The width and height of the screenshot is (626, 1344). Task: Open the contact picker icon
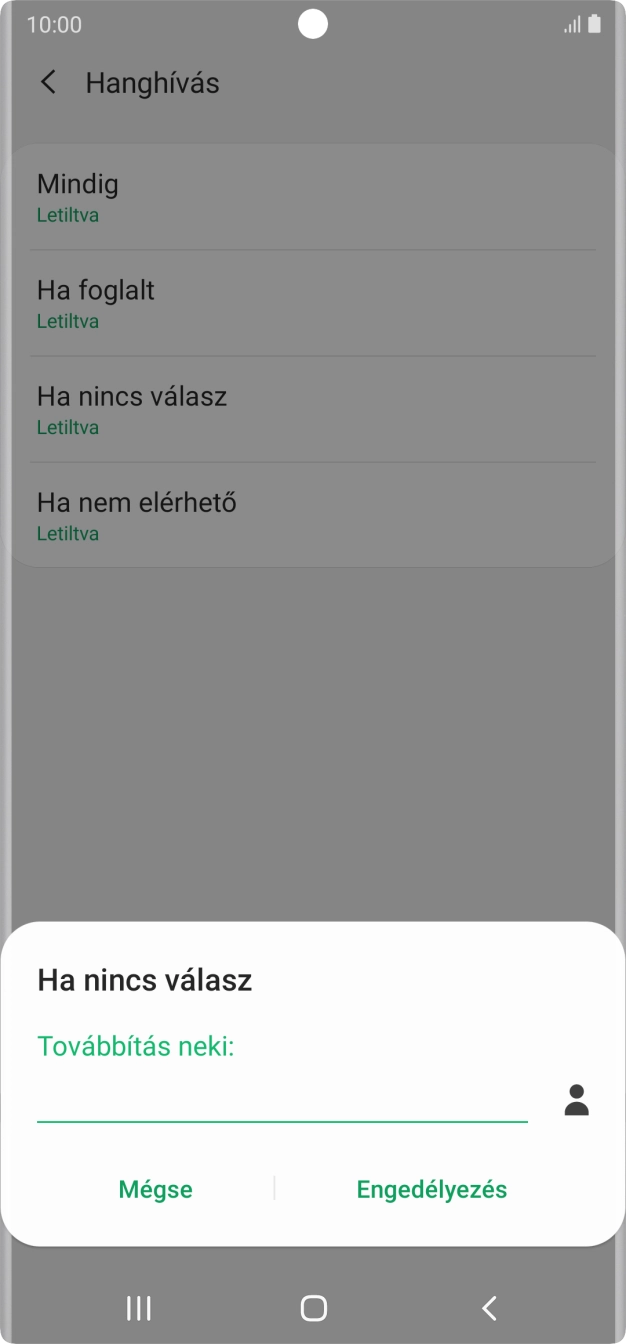pyautogui.click(x=576, y=1100)
